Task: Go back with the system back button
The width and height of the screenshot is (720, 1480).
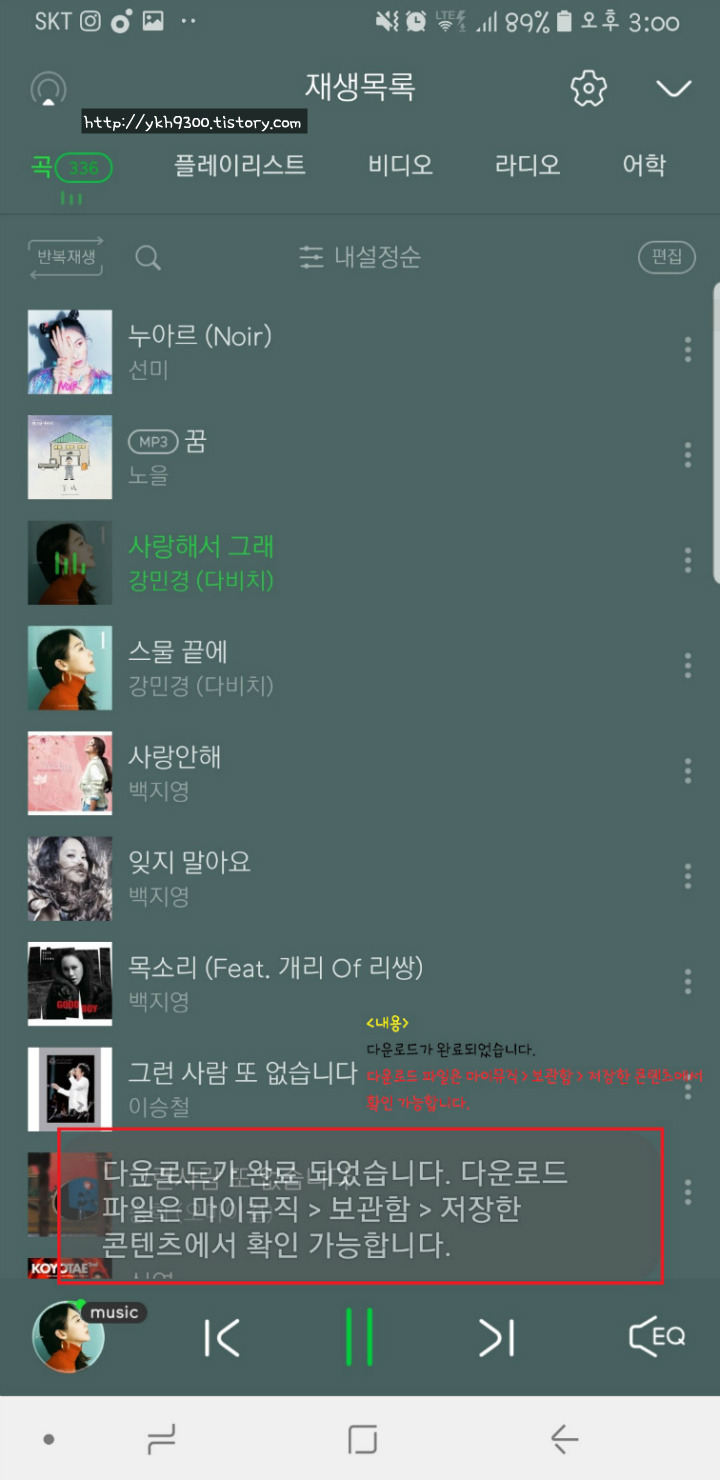Action: [564, 1439]
